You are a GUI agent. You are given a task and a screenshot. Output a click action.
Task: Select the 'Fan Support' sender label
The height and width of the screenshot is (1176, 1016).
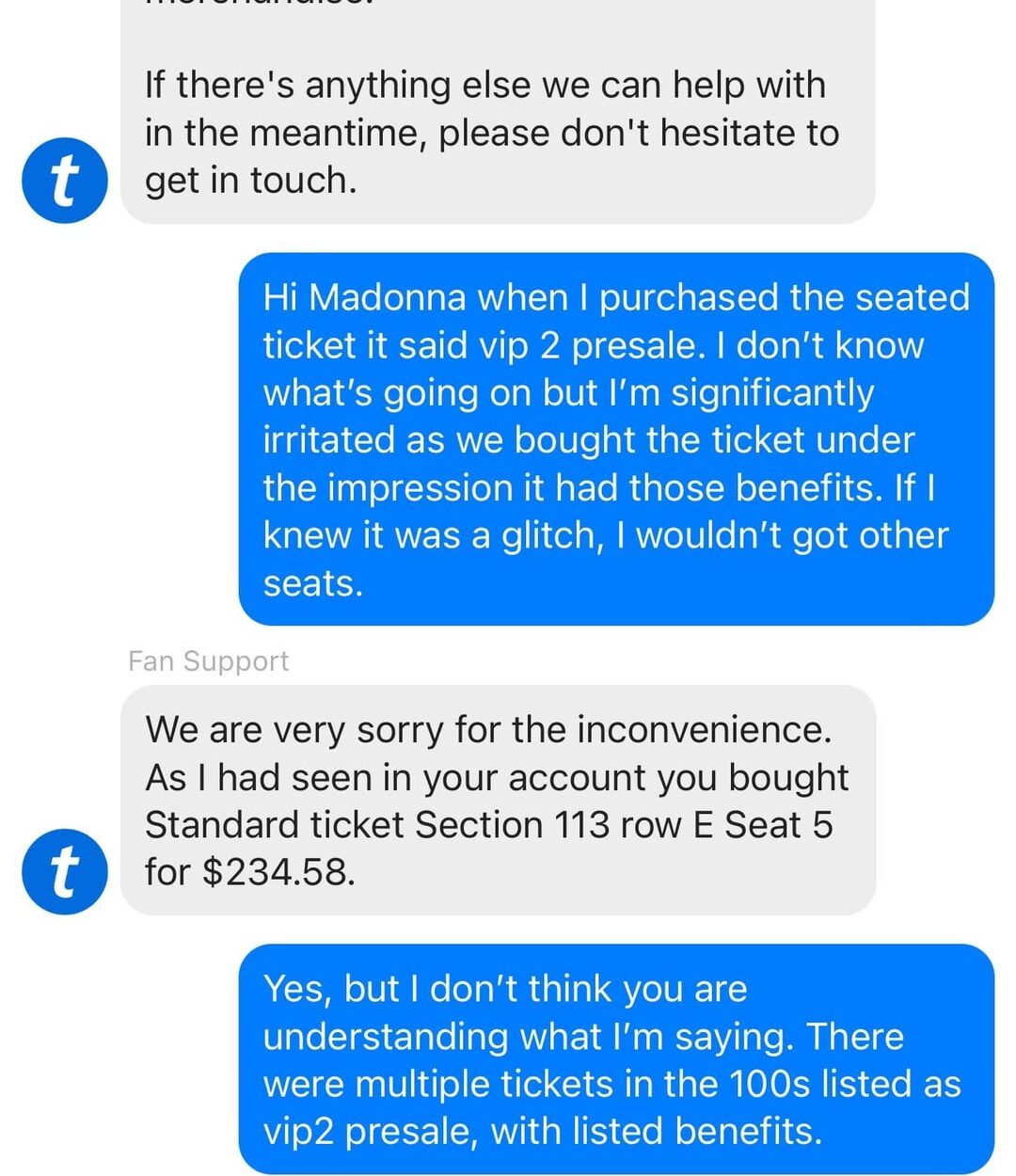[x=209, y=660]
